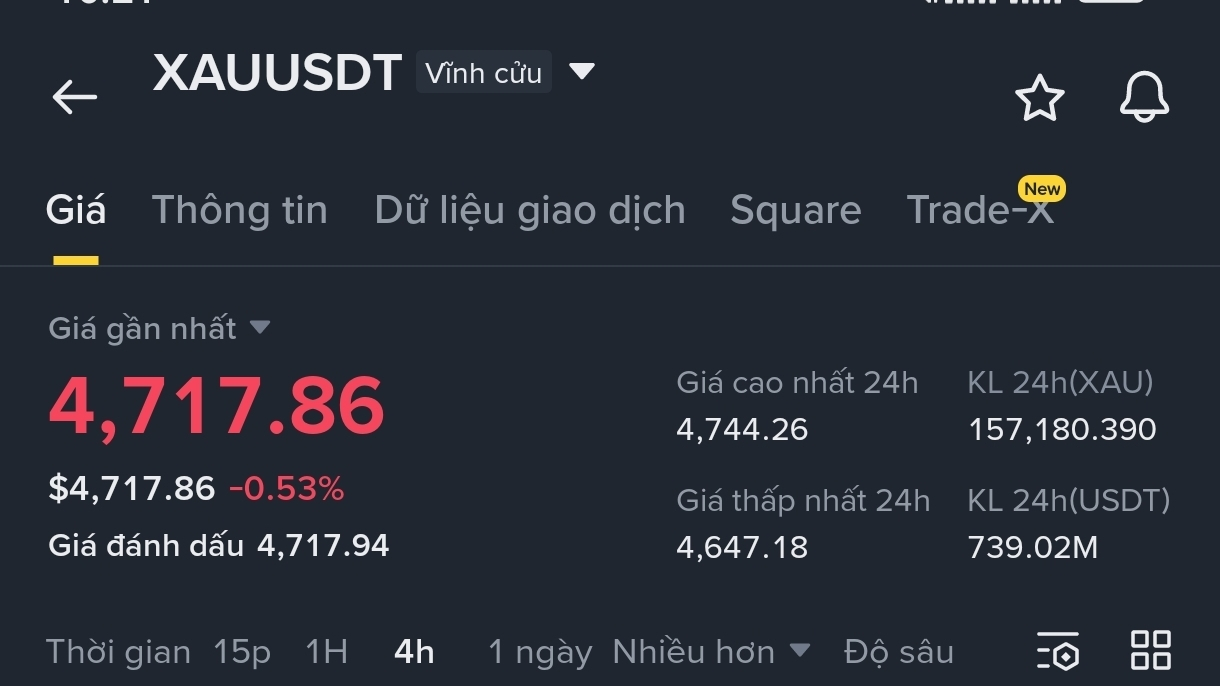Choose the 4h chart interval

(414, 652)
